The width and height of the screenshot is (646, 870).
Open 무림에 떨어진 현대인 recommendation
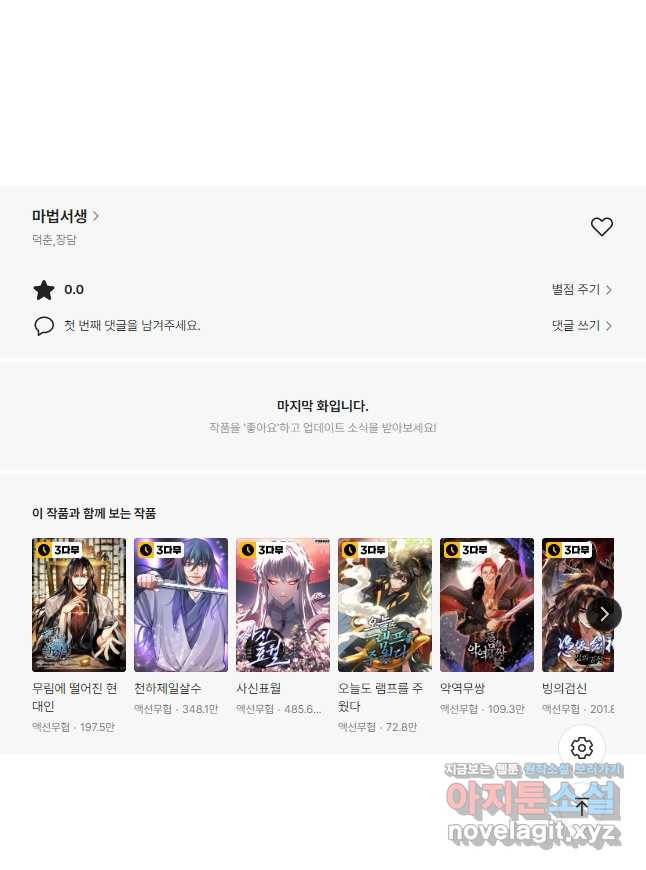click(x=79, y=605)
